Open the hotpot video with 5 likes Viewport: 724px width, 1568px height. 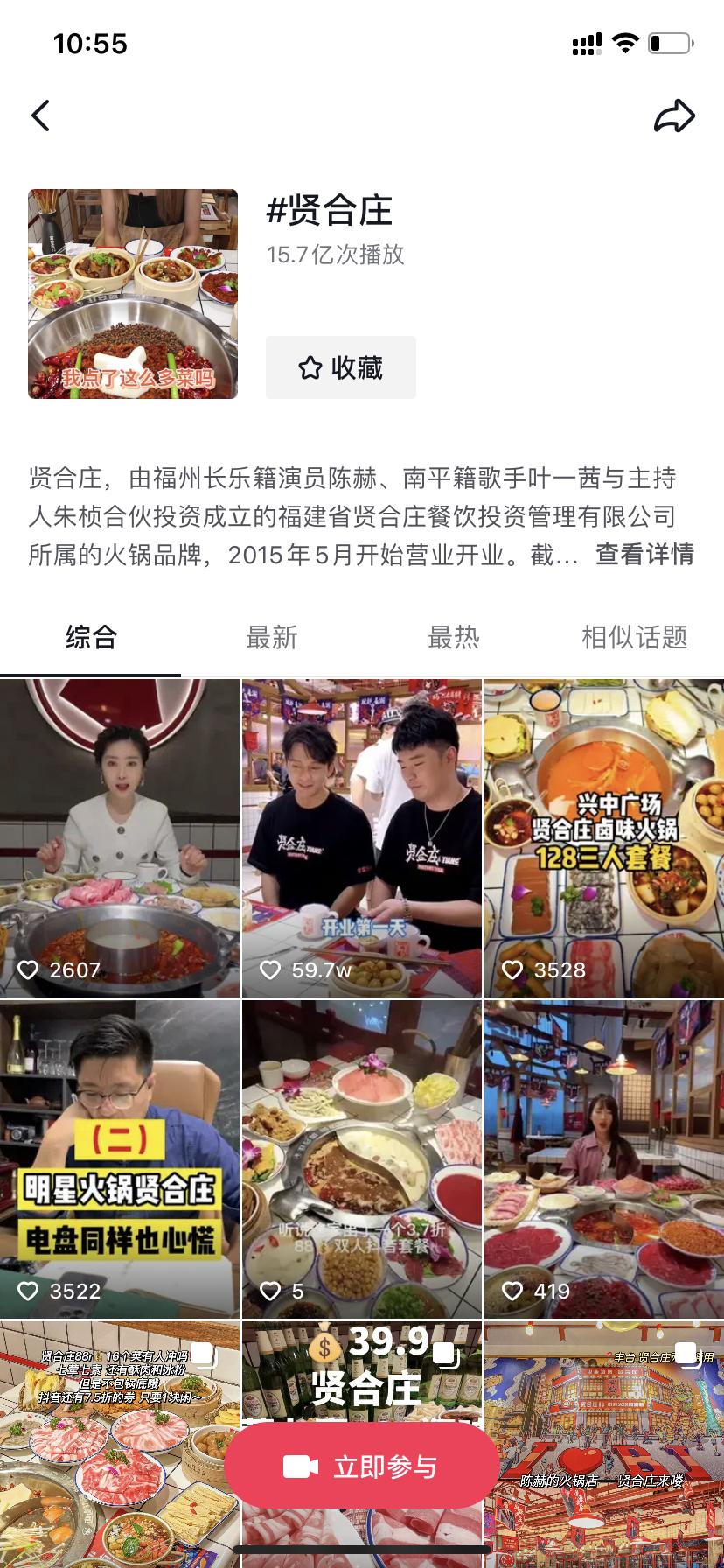click(362, 1158)
